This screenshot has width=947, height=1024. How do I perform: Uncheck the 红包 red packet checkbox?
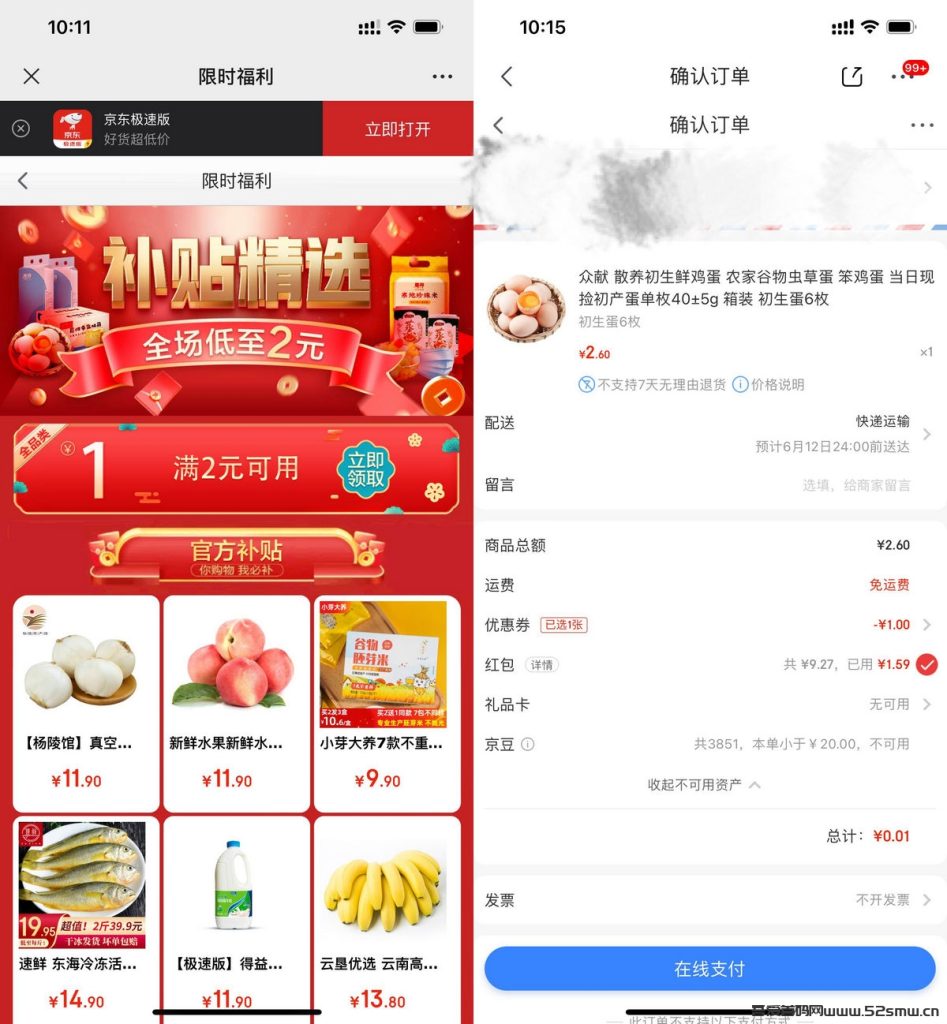(x=927, y=664)
